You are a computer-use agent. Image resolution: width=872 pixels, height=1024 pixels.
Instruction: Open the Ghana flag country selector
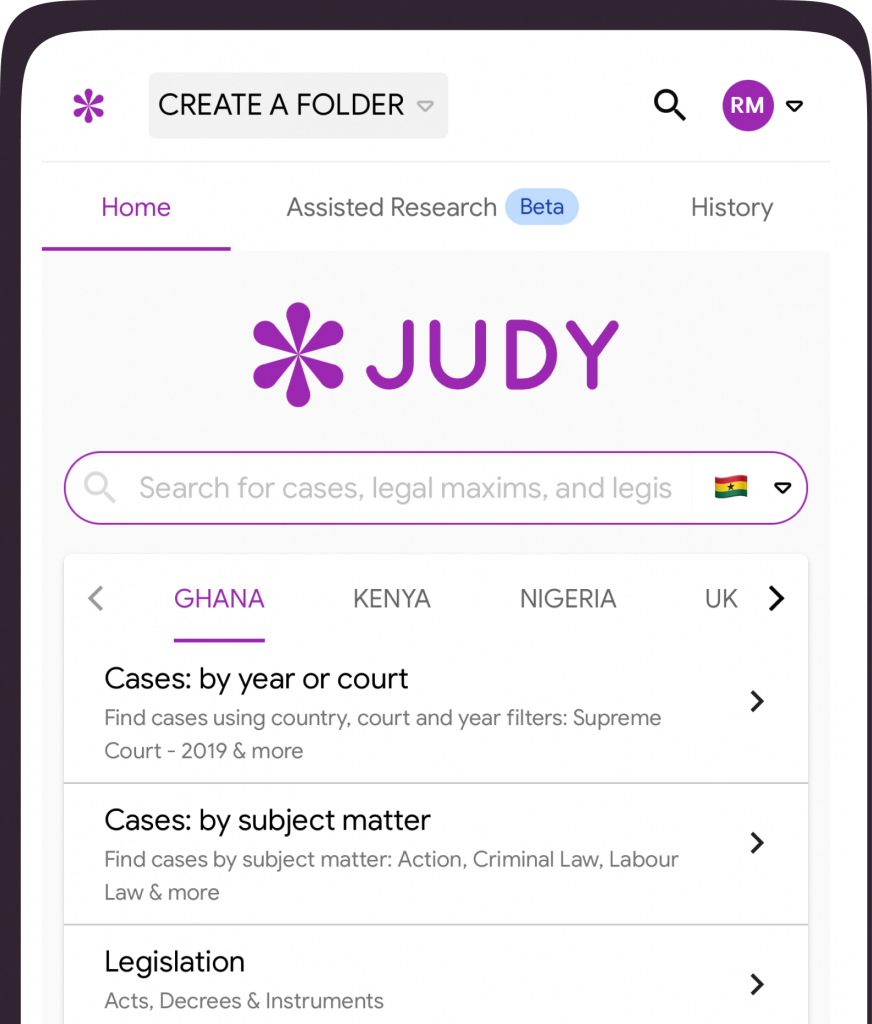(x=750, y=488)
